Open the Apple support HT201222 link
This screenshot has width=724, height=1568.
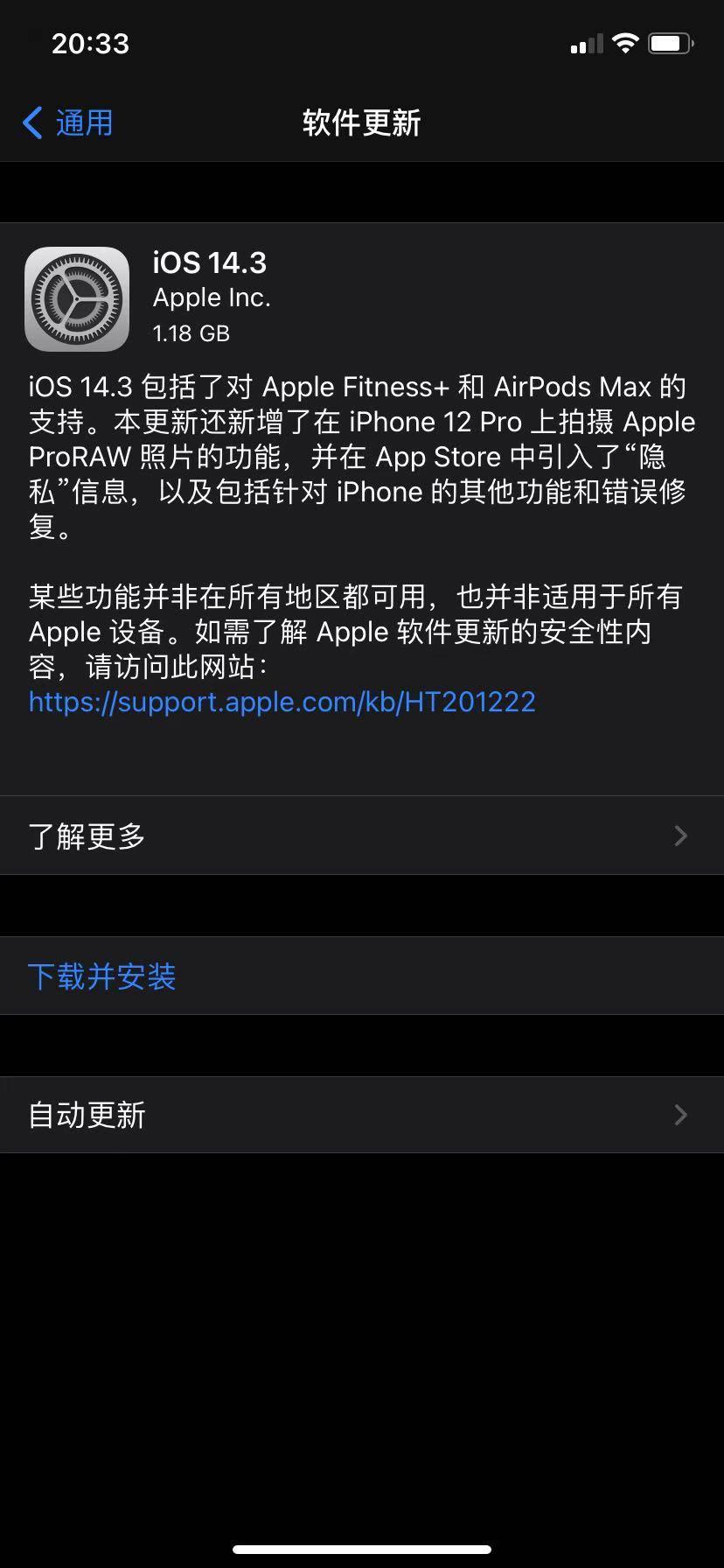[282, 702]
